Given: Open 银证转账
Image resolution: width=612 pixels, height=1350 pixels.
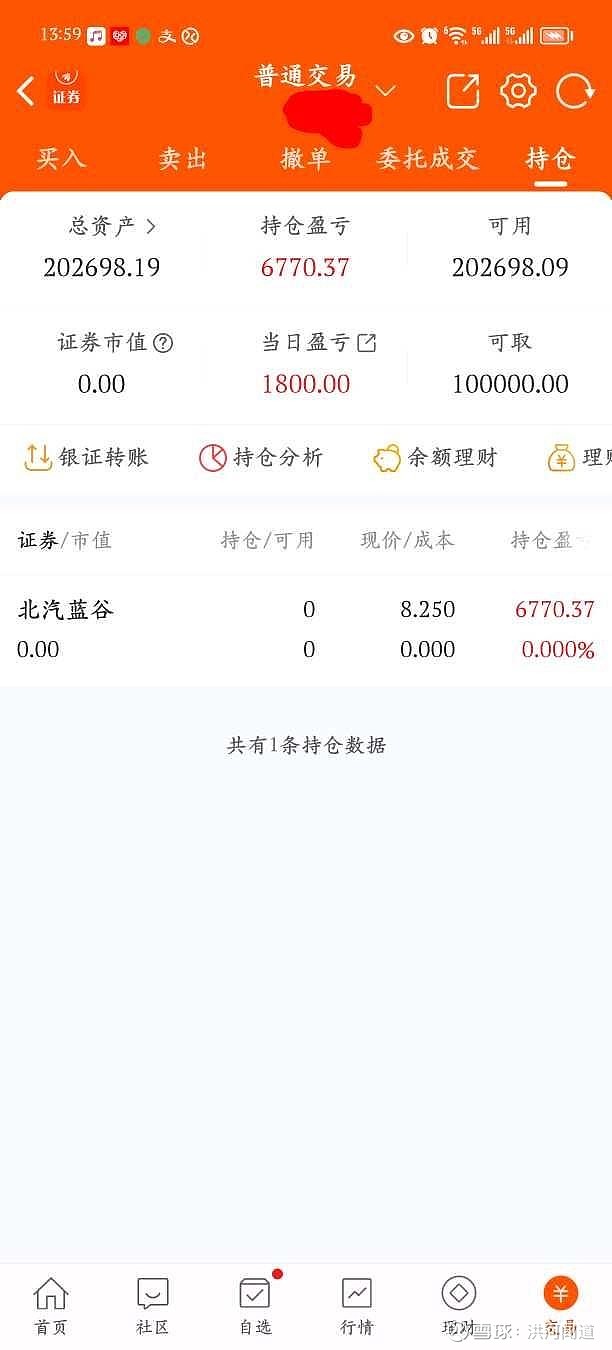Looking at the screenshot, I should 86,458.
